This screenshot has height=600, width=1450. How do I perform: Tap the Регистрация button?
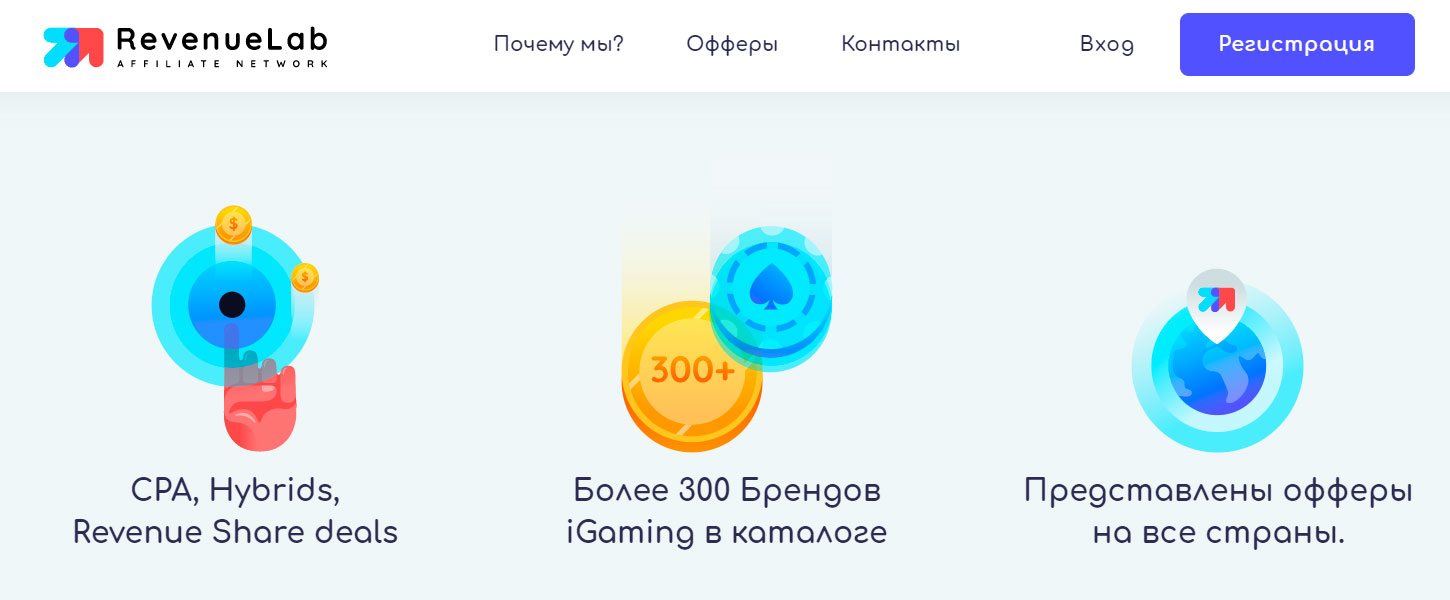point(1296,44)
